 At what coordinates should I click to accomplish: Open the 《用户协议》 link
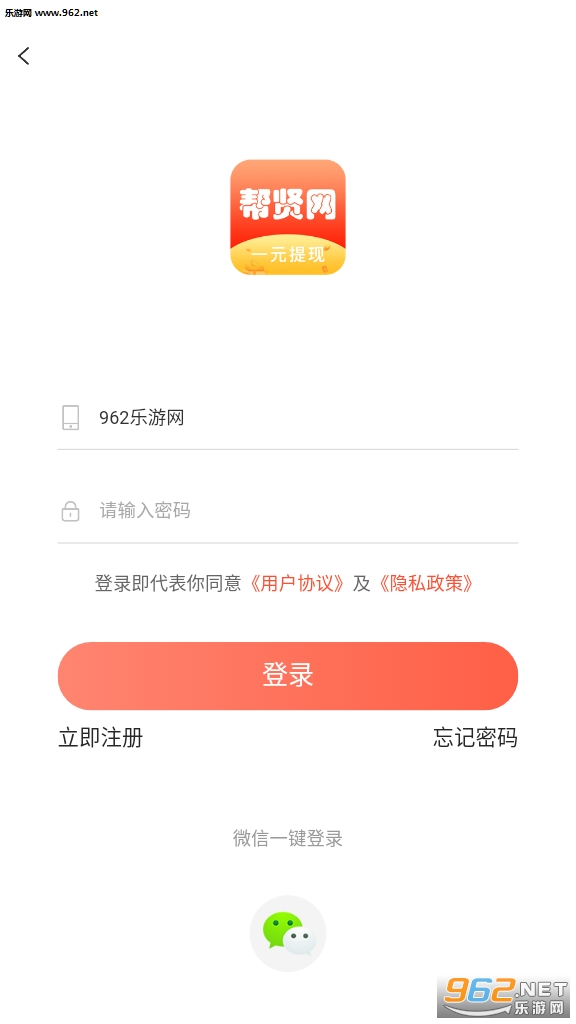tap(296, 583)
